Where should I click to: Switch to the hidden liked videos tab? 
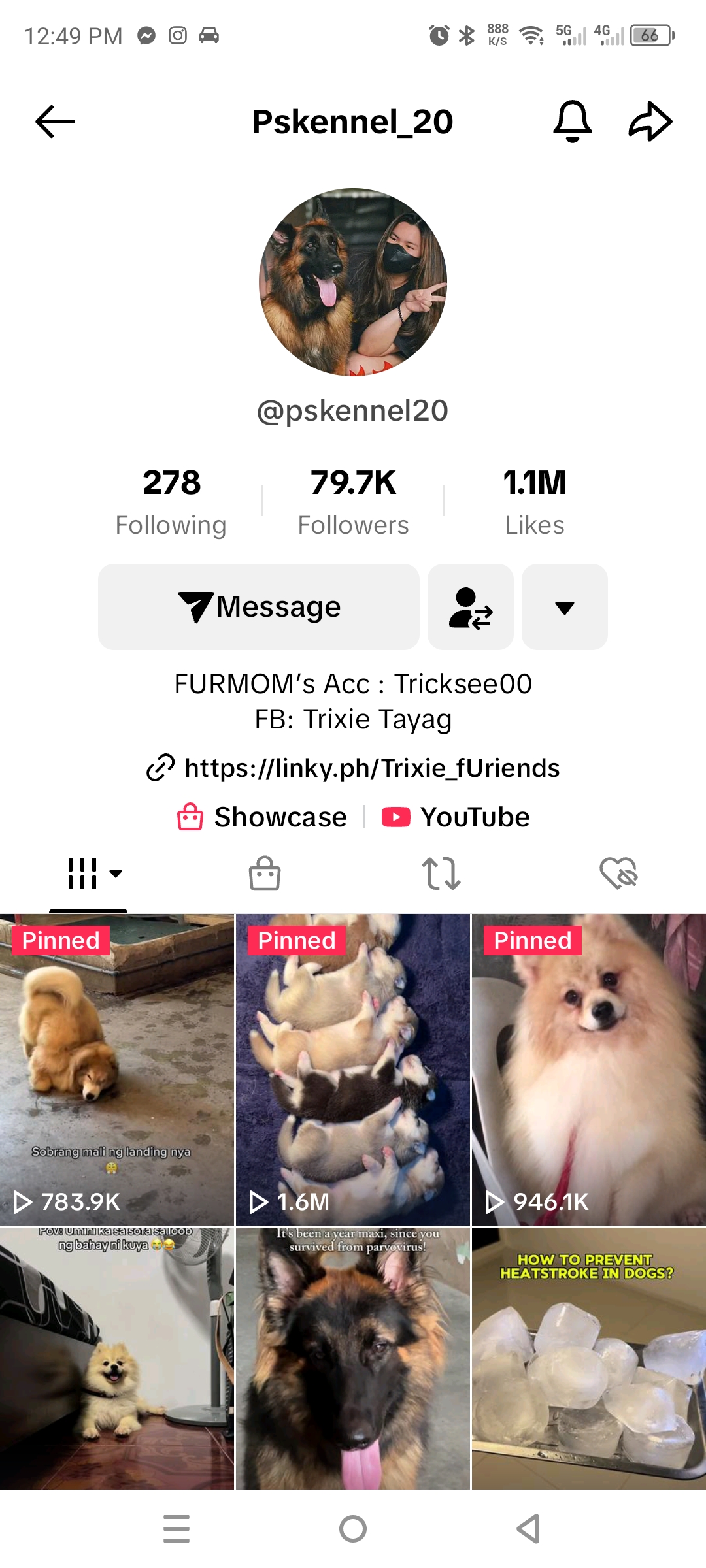point(618,874)
